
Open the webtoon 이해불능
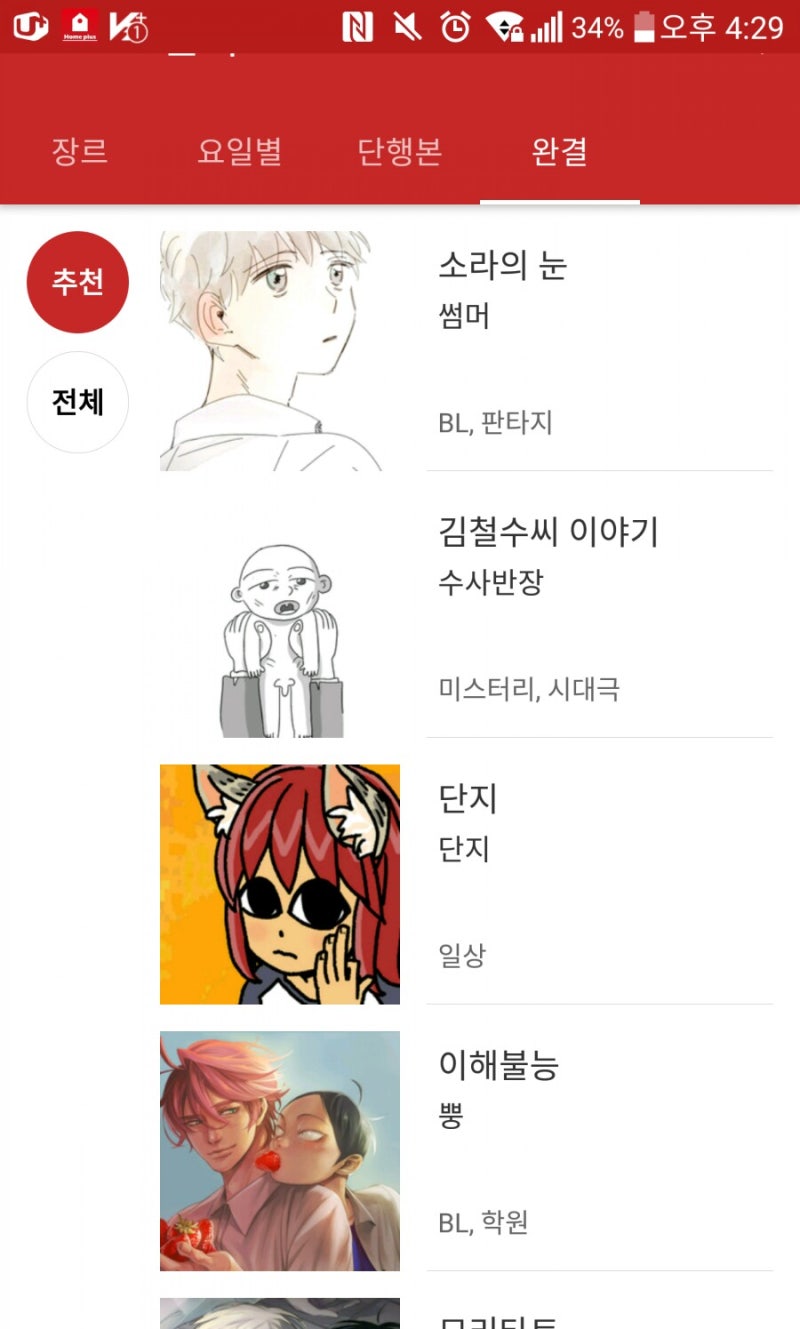pyautogui.click(x=498, y=1066)
